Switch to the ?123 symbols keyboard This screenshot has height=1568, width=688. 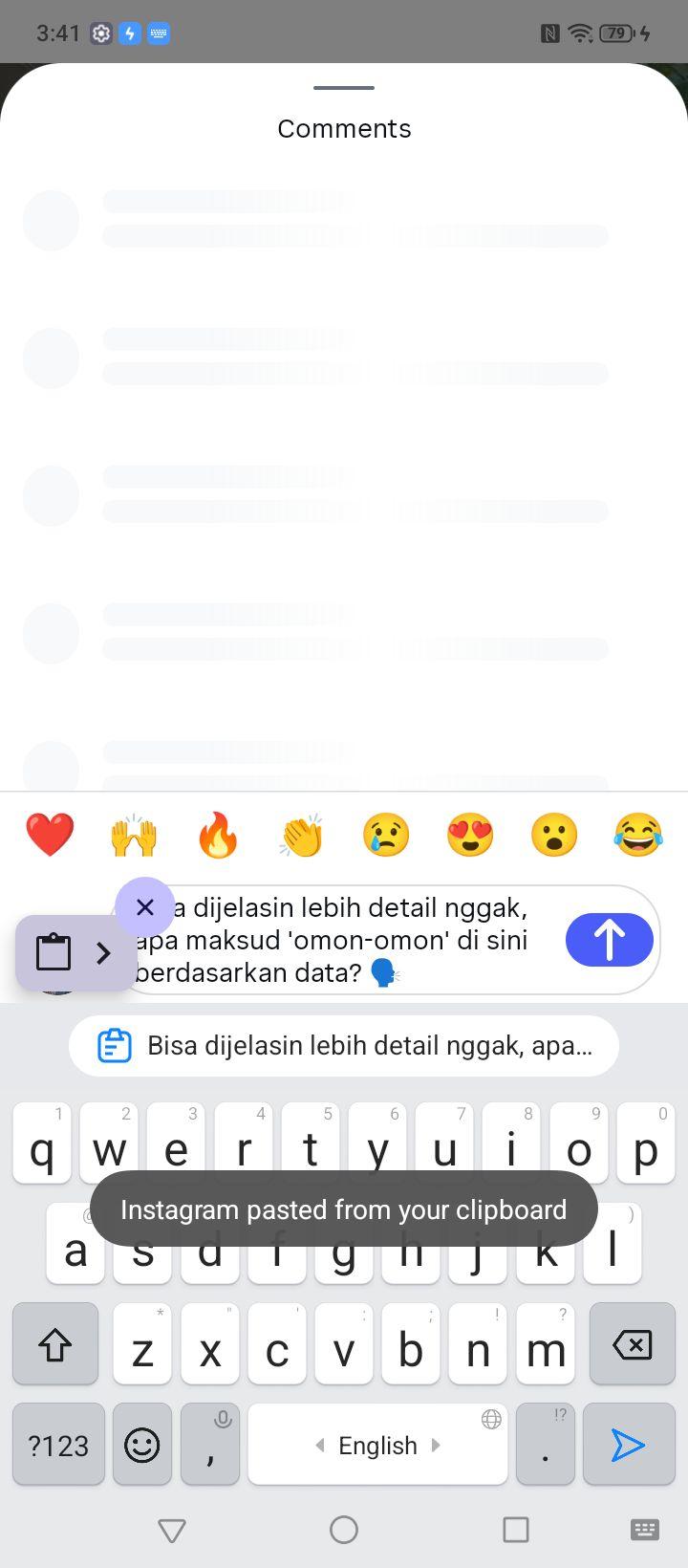click(58, 1444)
